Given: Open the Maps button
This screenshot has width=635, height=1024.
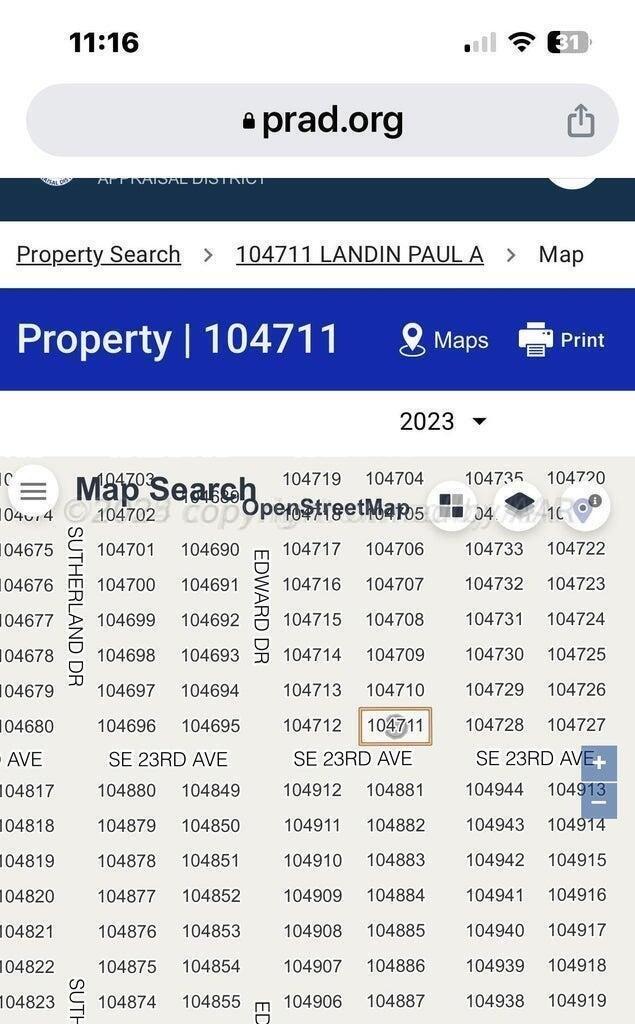Looking at the screenshot, I should tap(443, 340).
